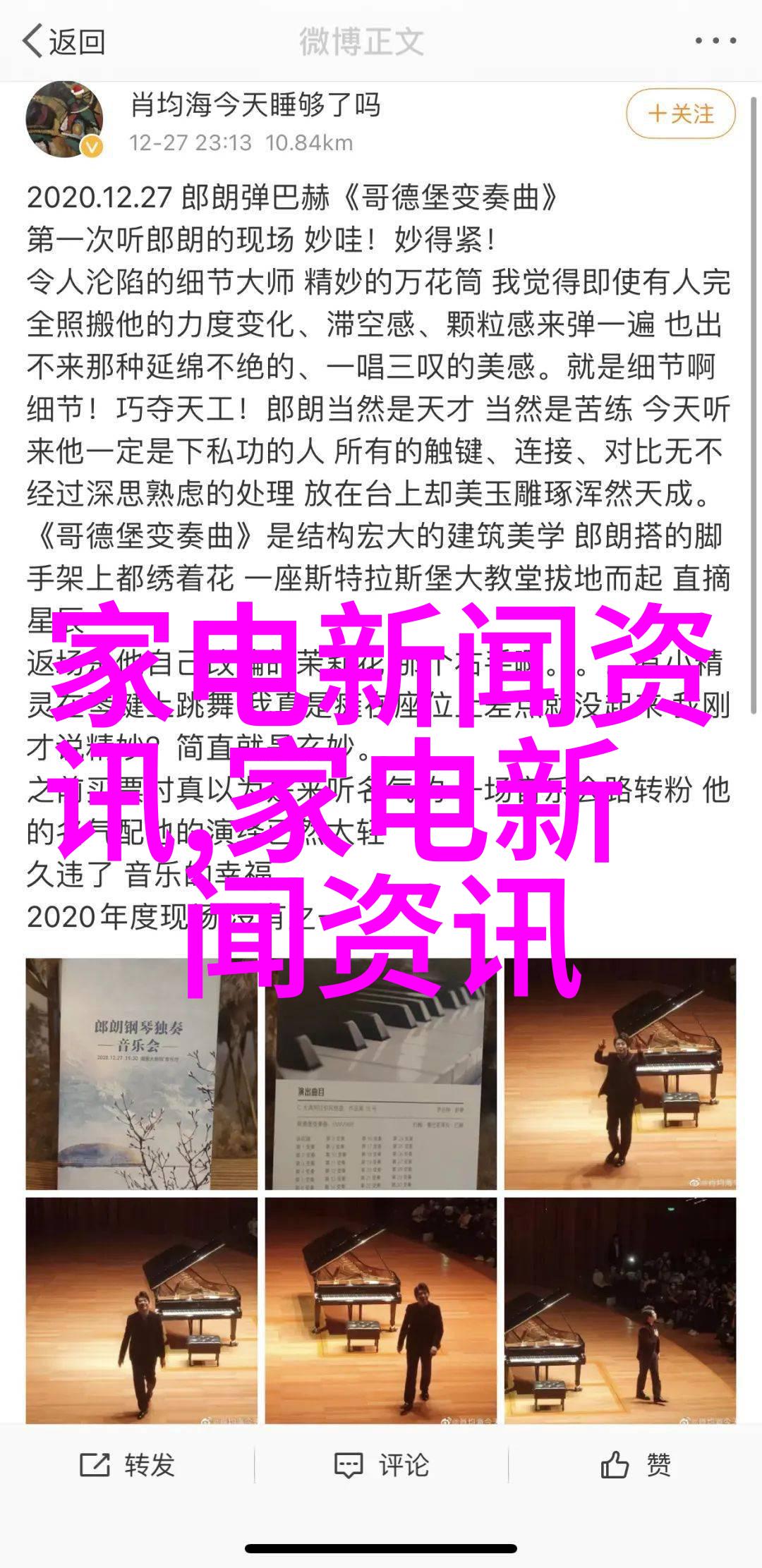Image resolution: width=762 pixels, height=1568 pixels.
Task: Follow the author with the +关注 button
Action: click(x=680, y=114)
